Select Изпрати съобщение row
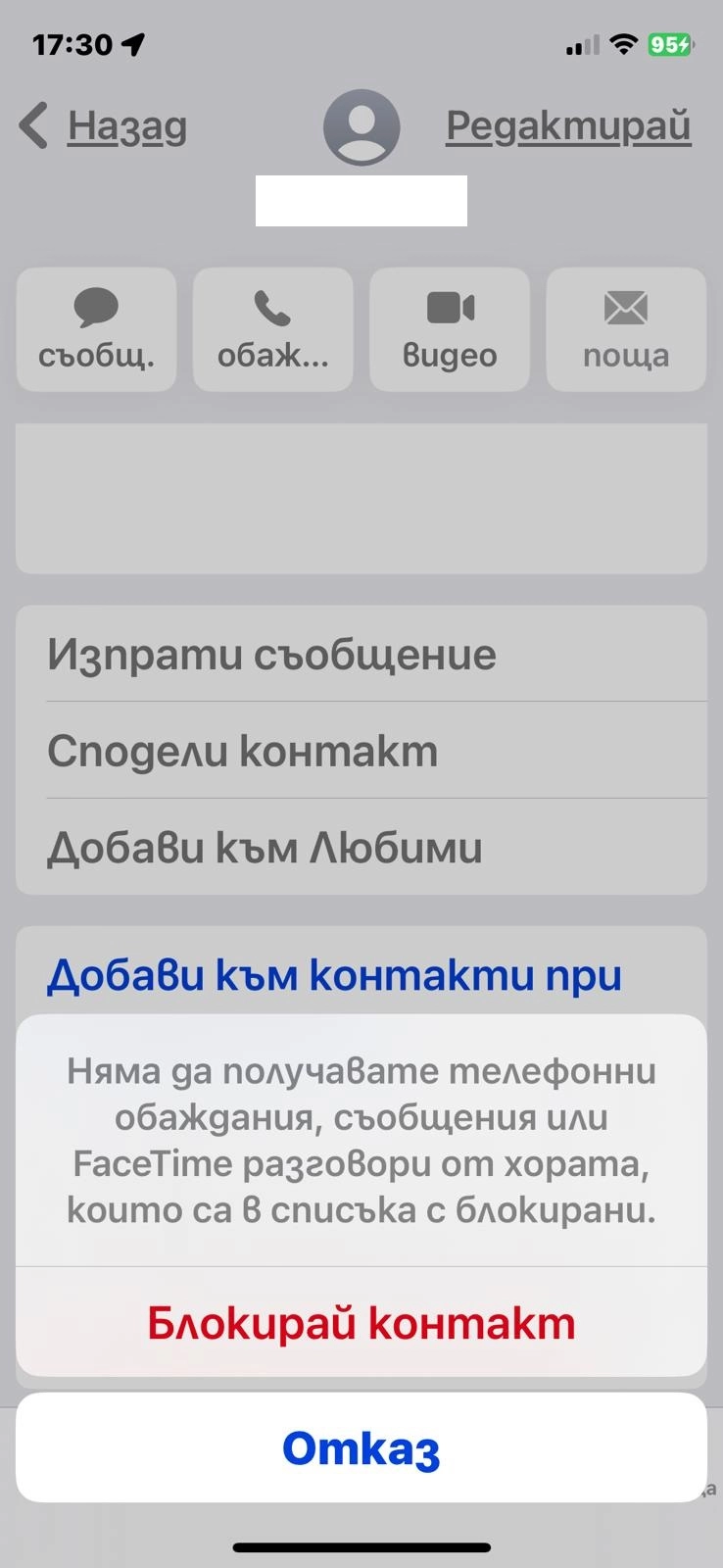The image size is (723, 1568). [x=361, y=655]
